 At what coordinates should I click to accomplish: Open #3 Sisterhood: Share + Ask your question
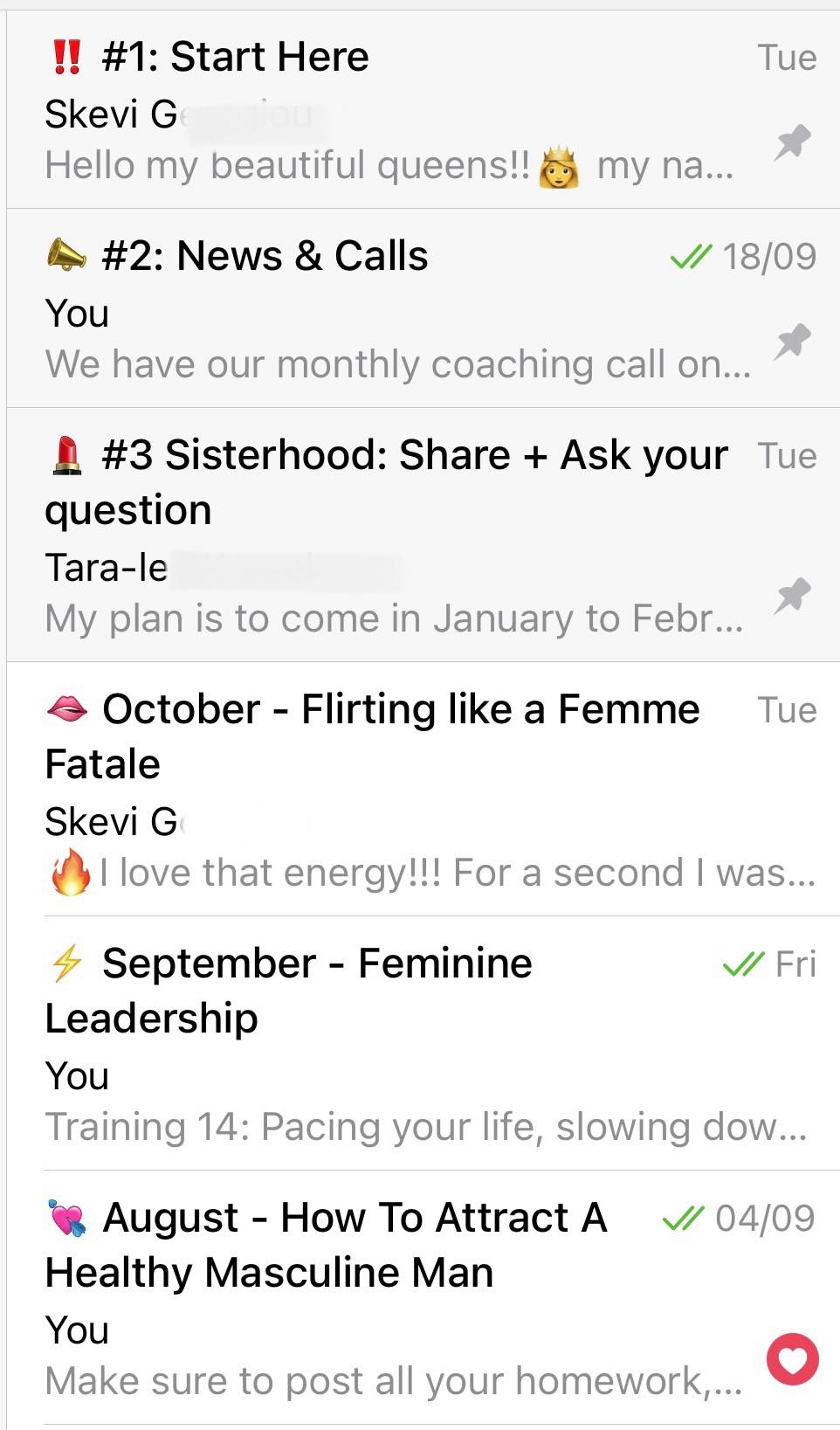(393, 535)
